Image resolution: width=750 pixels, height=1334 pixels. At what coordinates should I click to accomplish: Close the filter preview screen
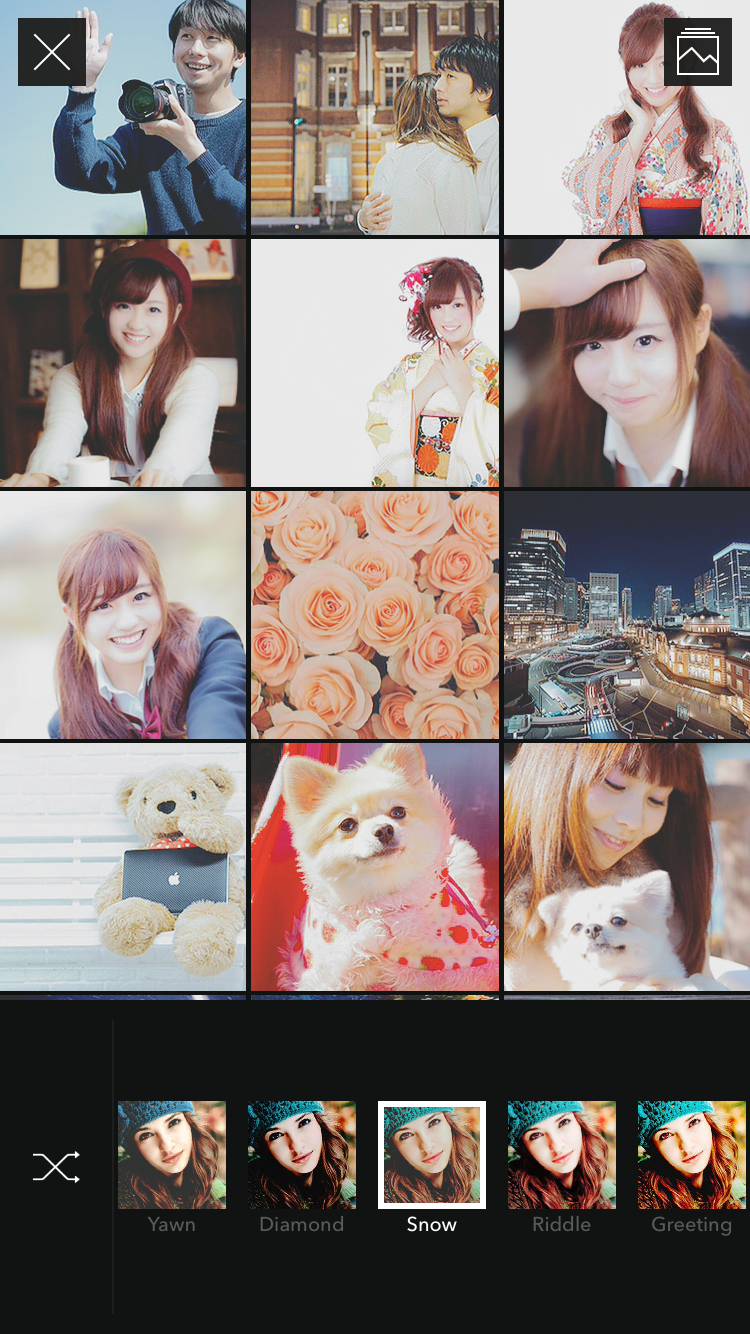(x=51, y=52)
